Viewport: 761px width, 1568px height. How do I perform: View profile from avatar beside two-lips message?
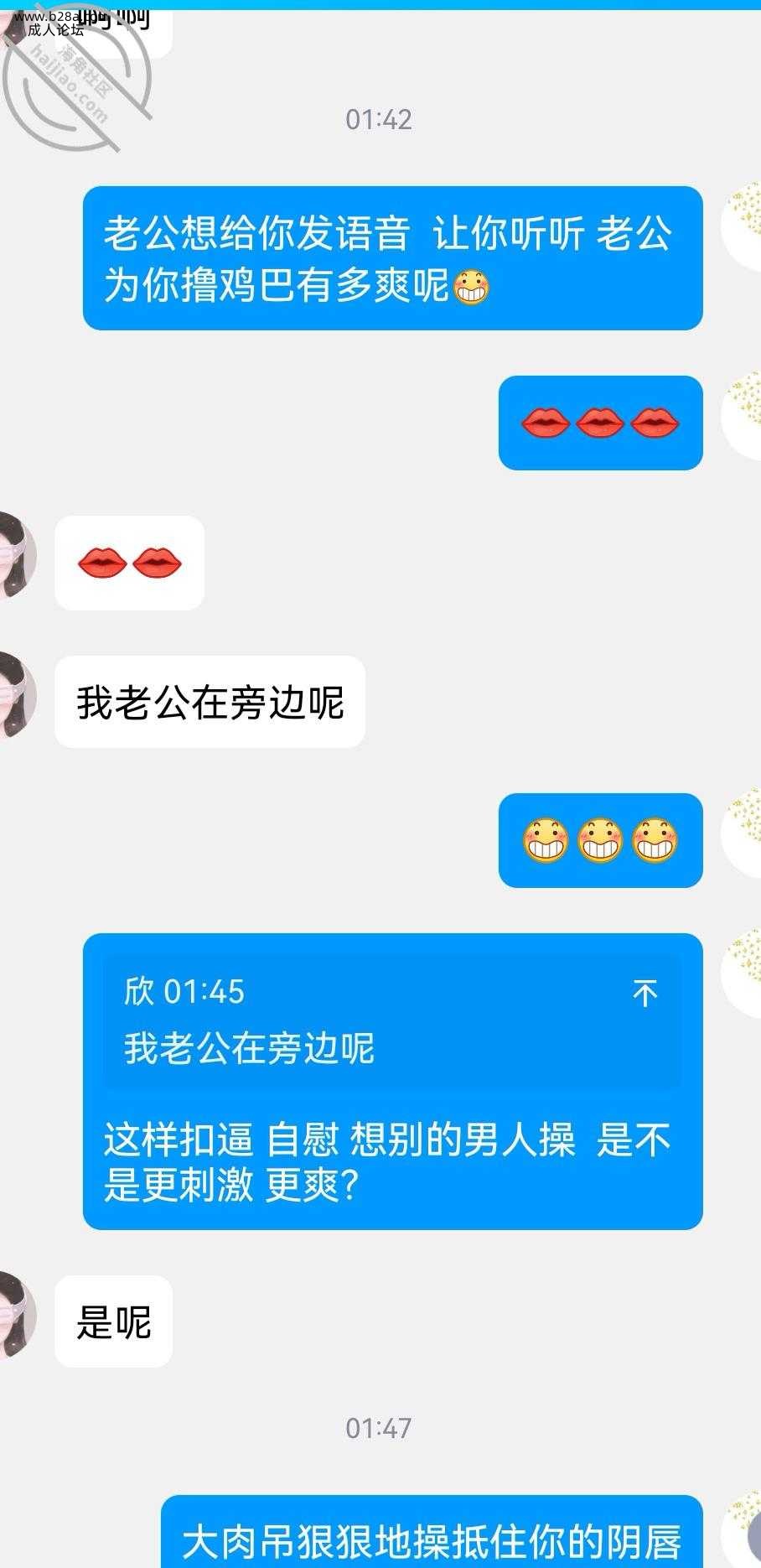click(x=17, y=554)
